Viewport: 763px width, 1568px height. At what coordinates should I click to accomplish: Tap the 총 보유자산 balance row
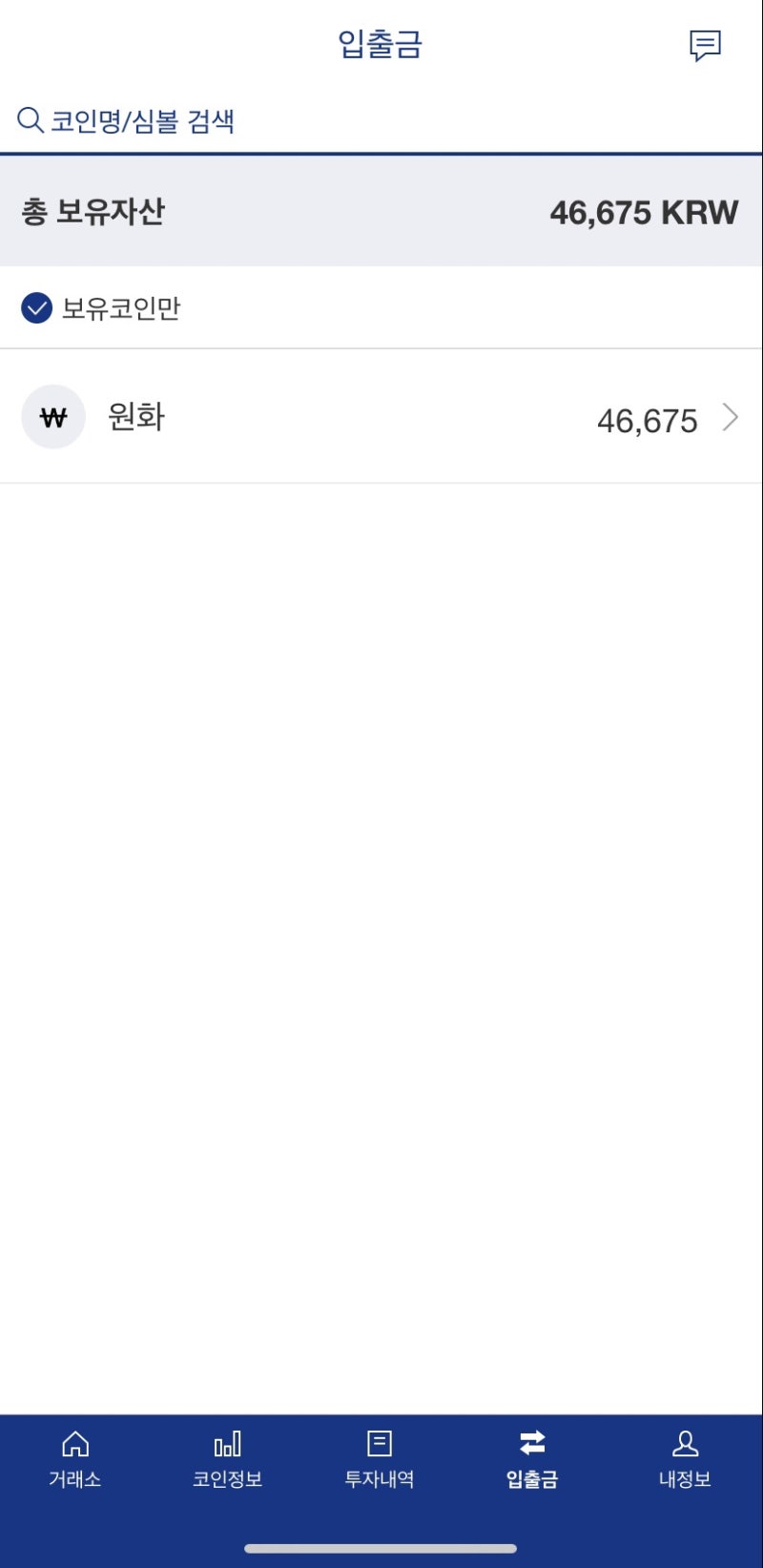(381, 211)
